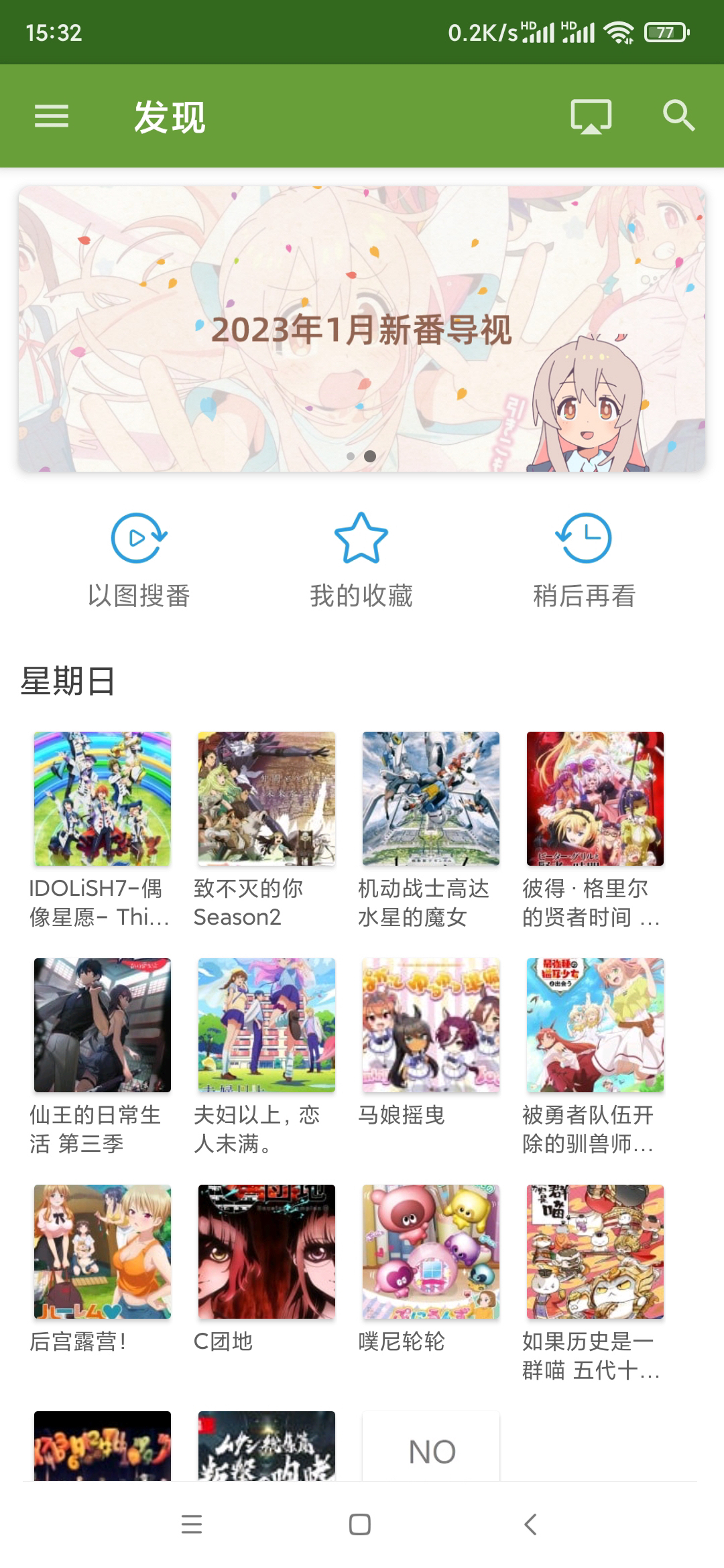Tap the system back button
This screenshot has width=724, height=1568.
click(x=530, y=1524)
